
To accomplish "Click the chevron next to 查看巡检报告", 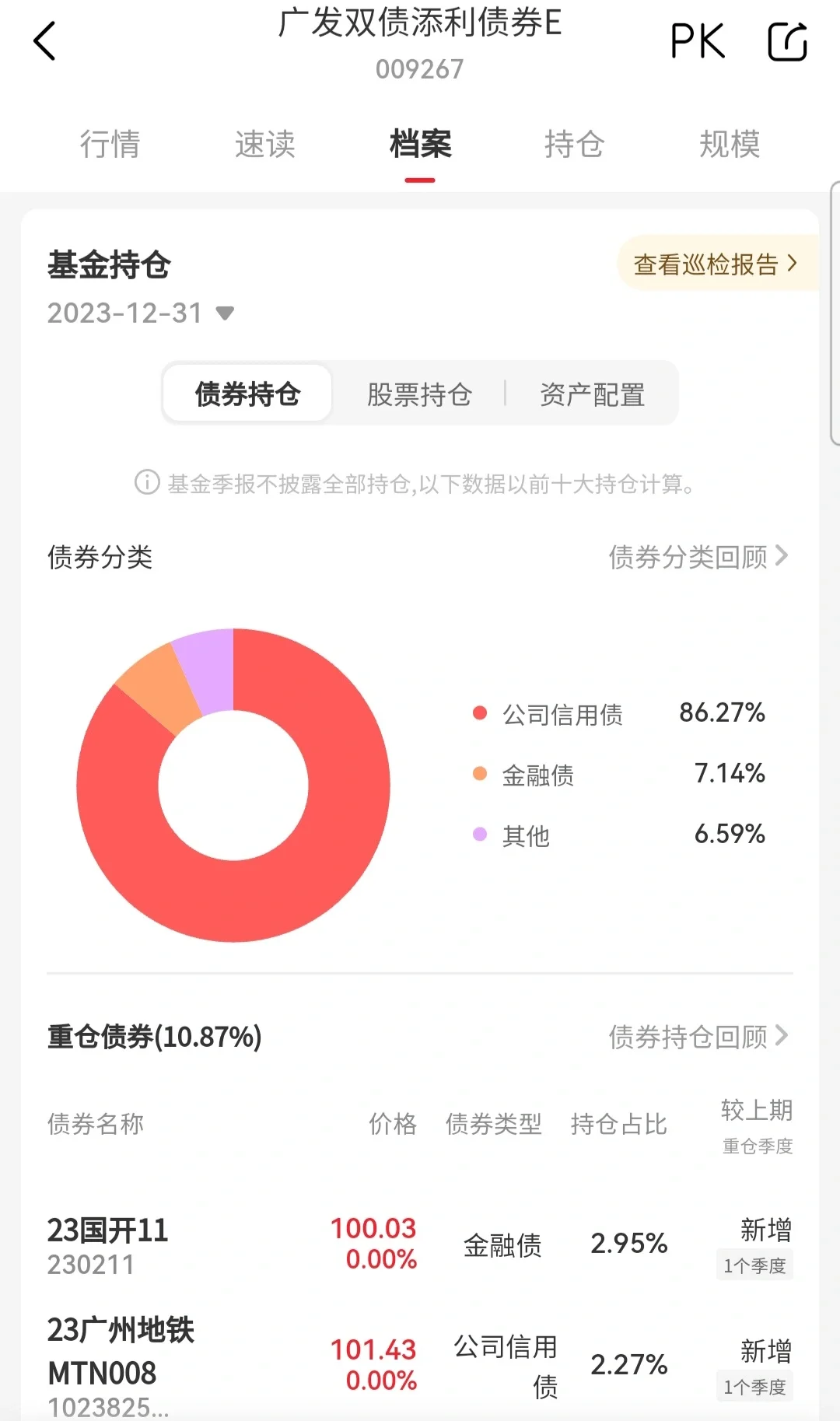I will [x=795, y=264].
